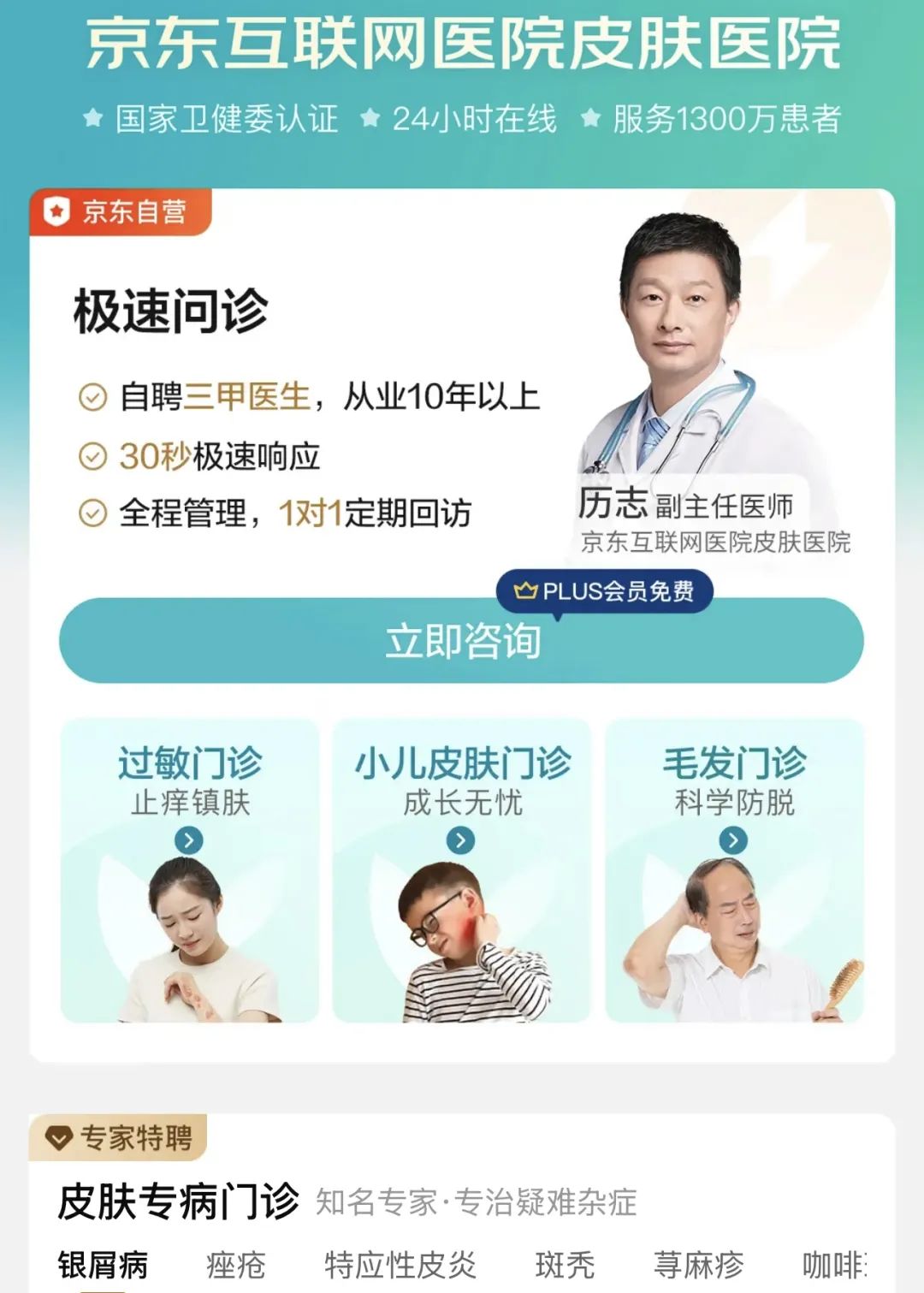Image resolution: width=924 pixels, height=1293 pixels.
Task: Switch to the 痤疮 tab
Action: click(236, 1264)
